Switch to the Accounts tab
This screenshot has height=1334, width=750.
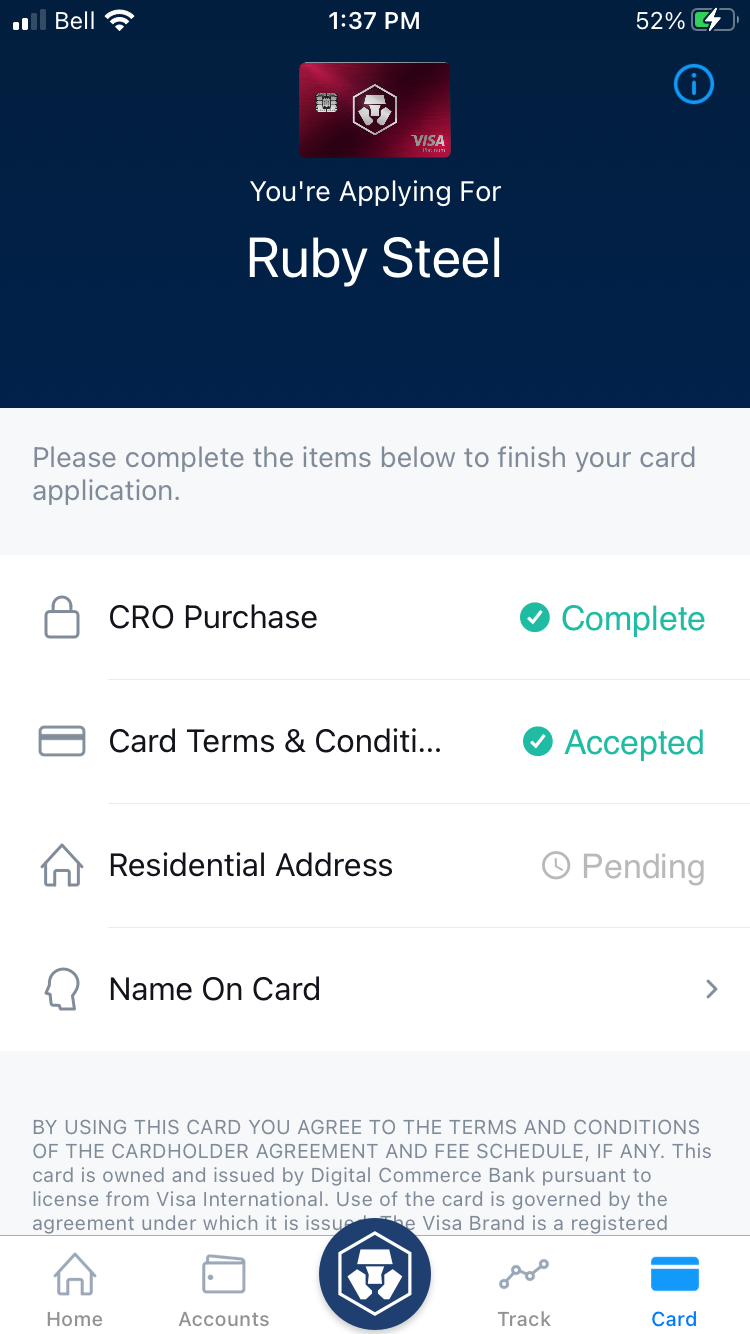[224, 1290]
